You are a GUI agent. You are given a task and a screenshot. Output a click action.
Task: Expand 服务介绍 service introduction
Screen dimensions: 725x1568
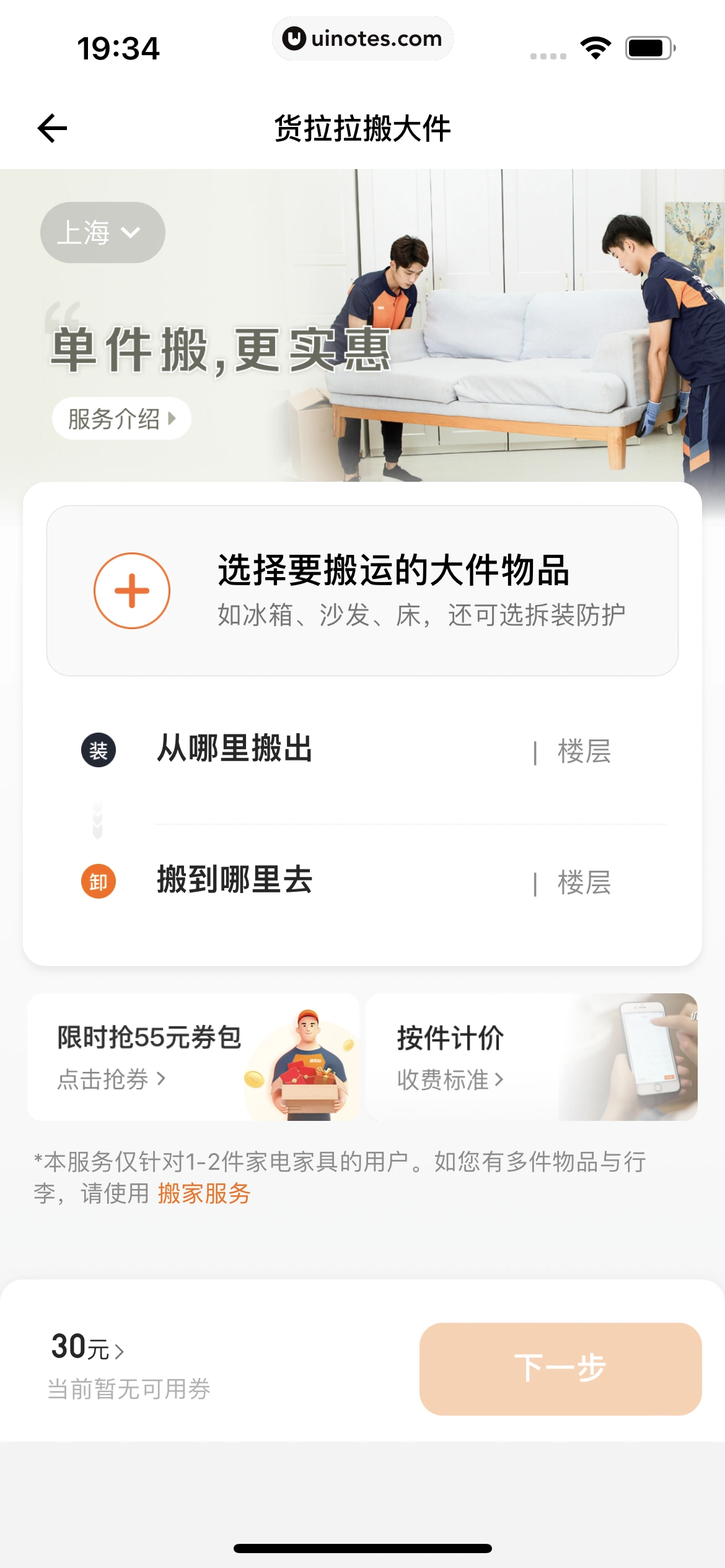pos(121,419)
